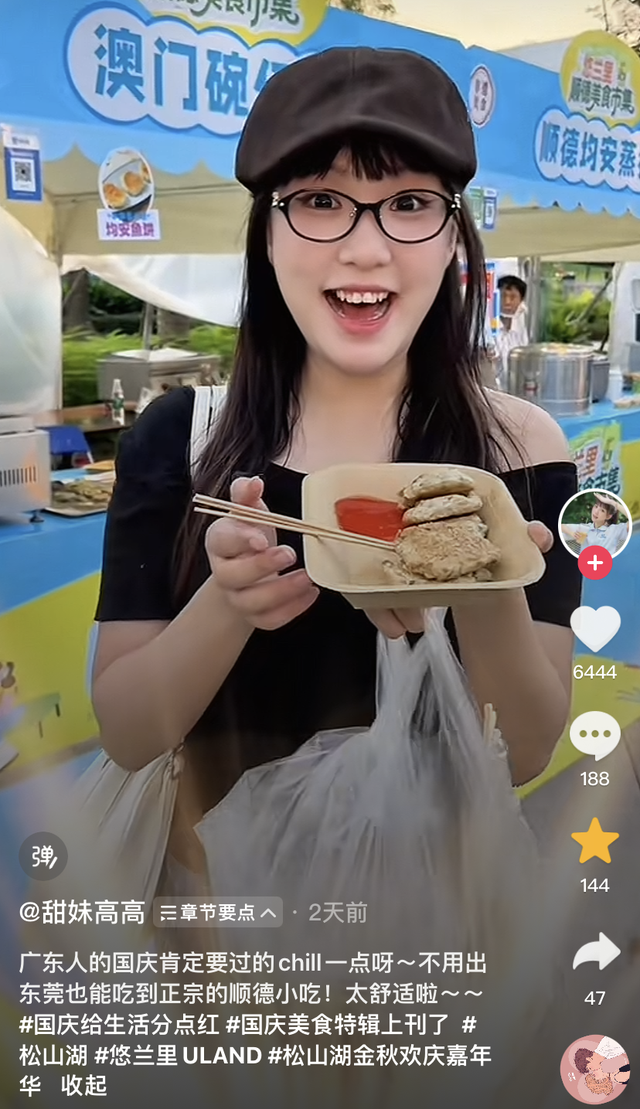Follow the creator via the red plus

click(x=595, y=562)
